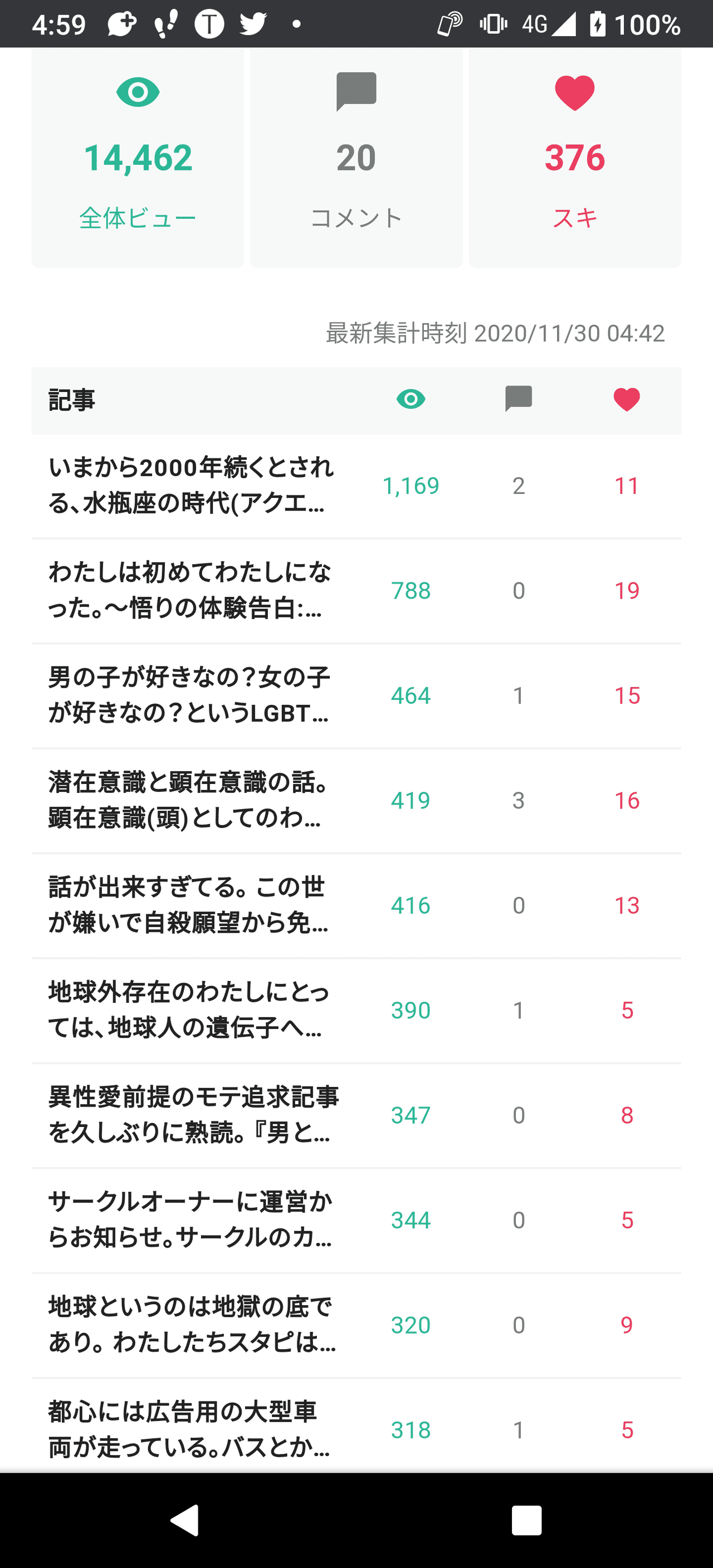Select the コメント comments card

(356, 157)
